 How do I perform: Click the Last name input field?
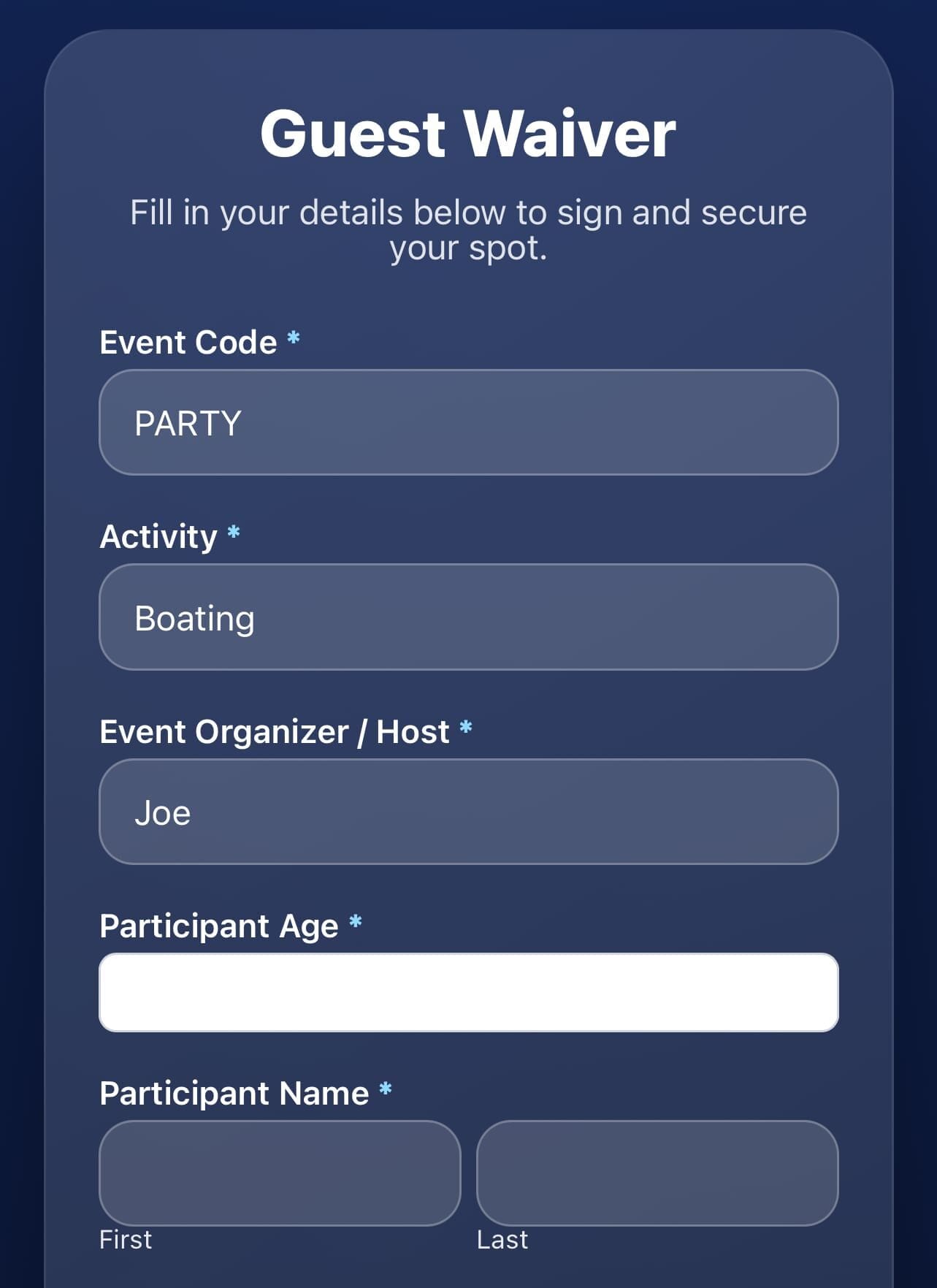tap(657, 1173)
